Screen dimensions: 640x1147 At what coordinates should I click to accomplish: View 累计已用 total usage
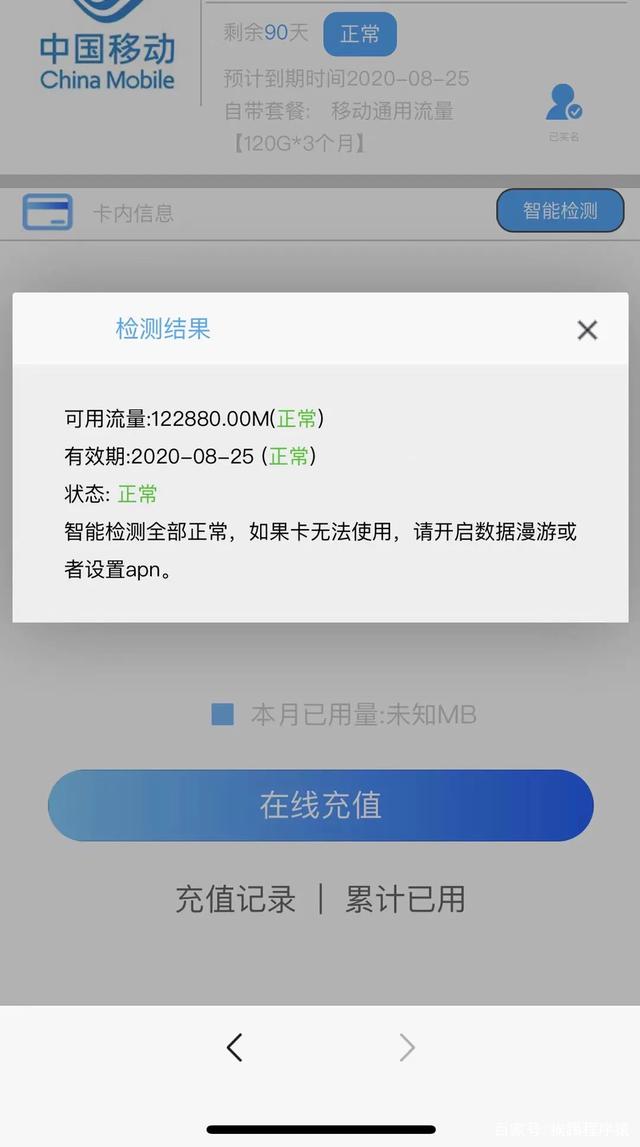405,899
